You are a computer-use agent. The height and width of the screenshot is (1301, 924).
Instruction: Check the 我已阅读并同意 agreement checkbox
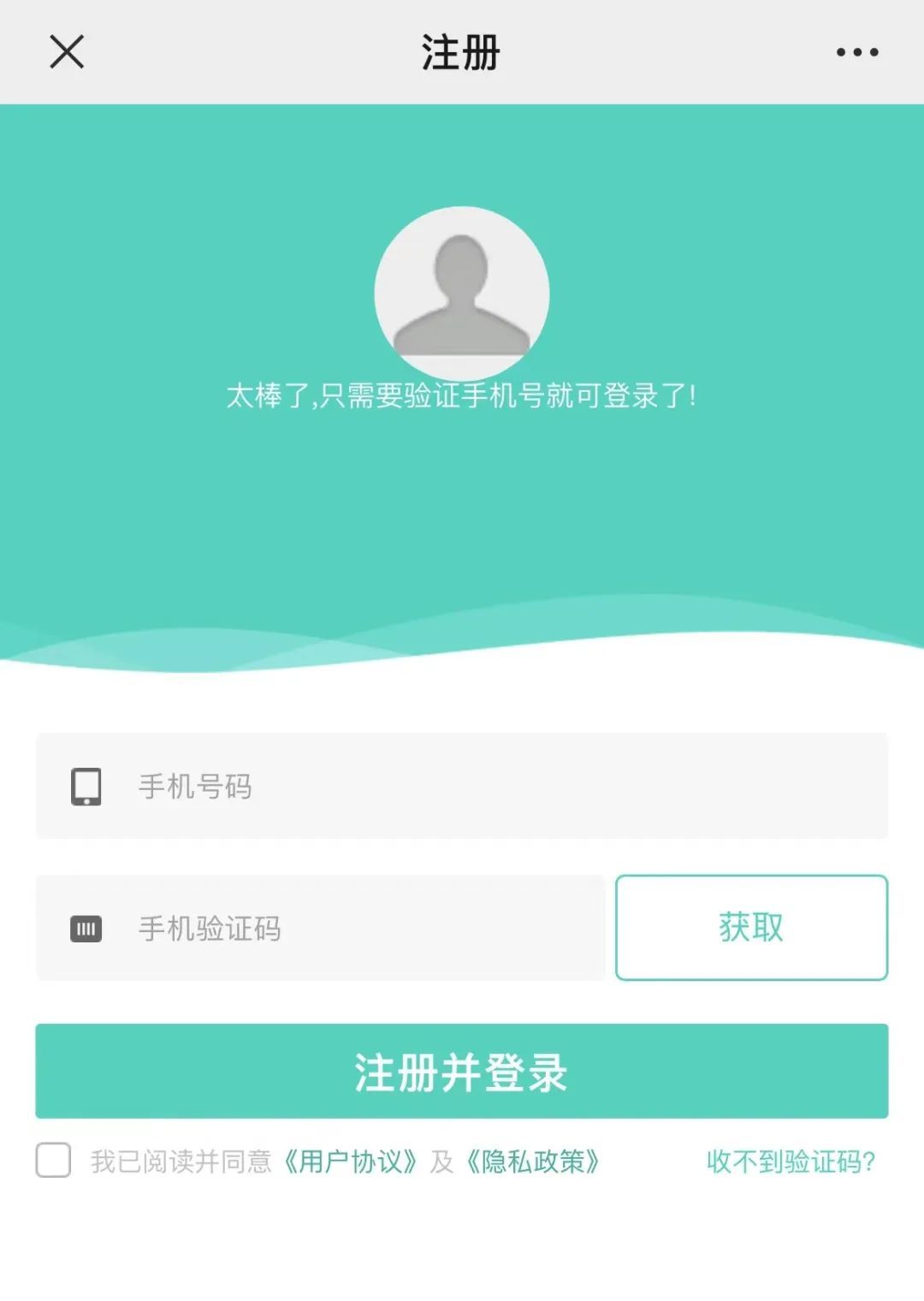tap(53, 1161)
